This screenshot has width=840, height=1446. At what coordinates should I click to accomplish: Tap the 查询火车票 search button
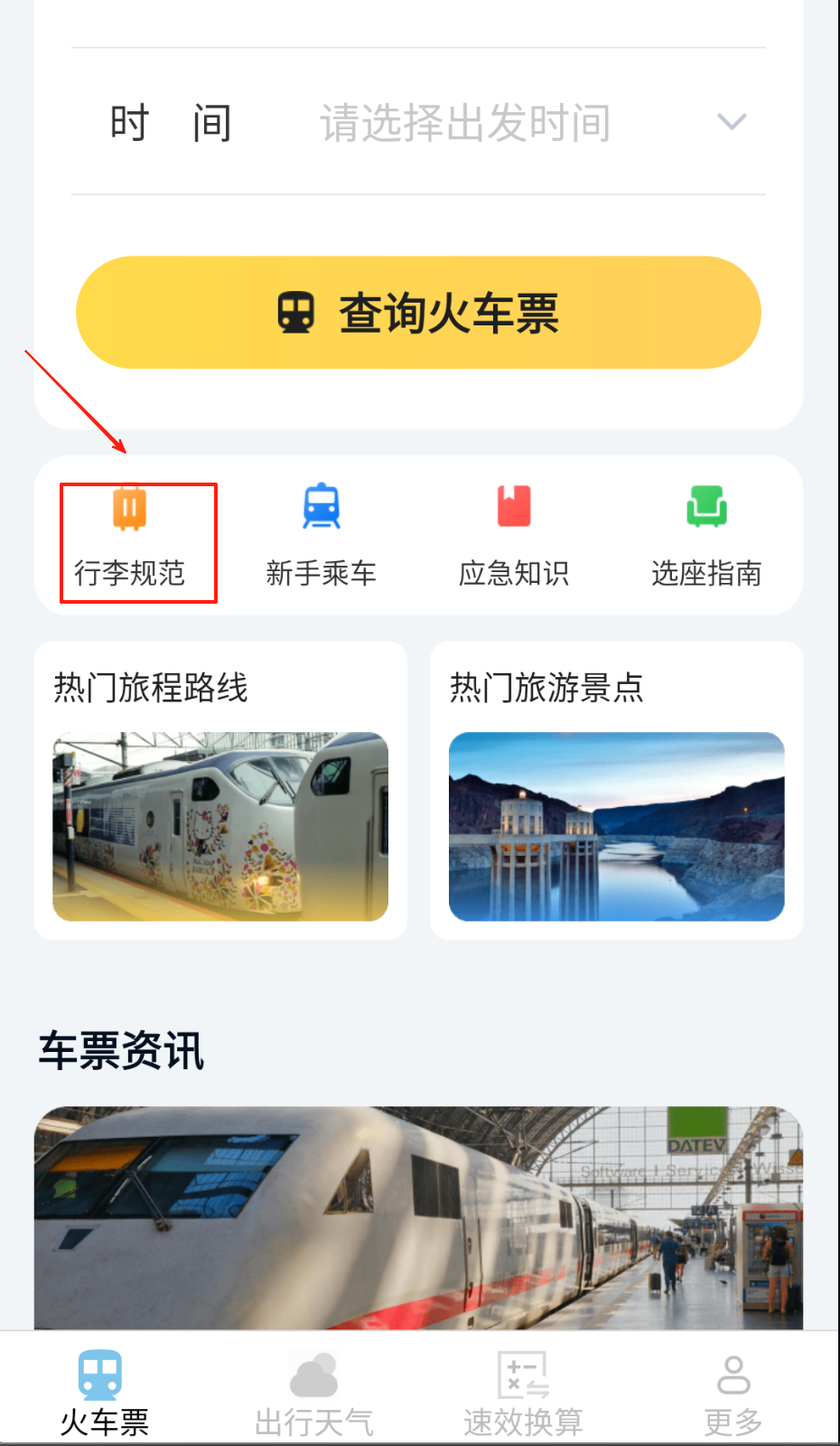pos(418,313)
